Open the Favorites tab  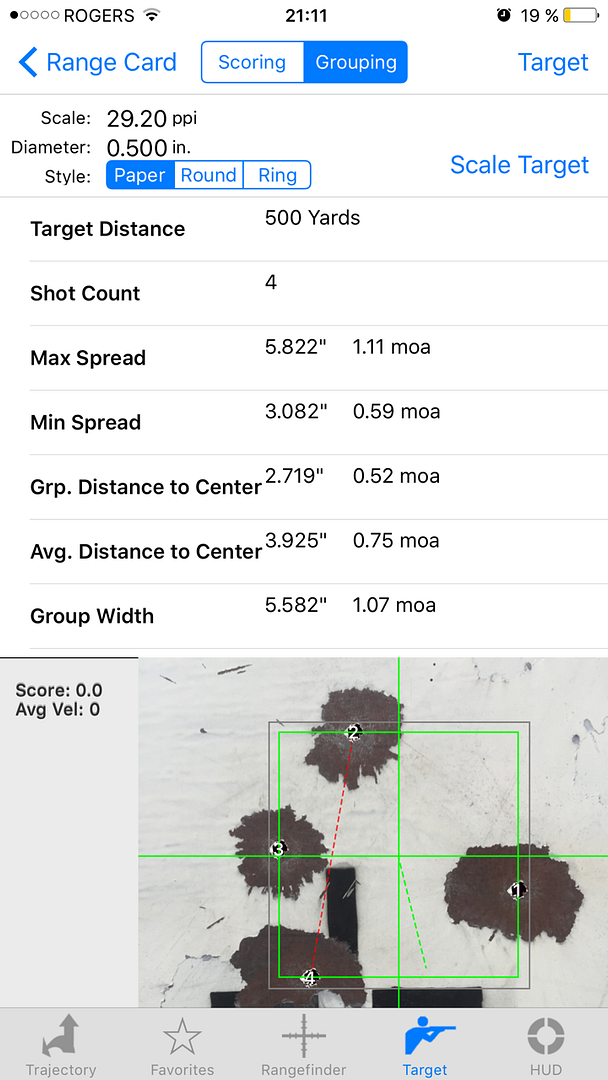pos(182,1045)
